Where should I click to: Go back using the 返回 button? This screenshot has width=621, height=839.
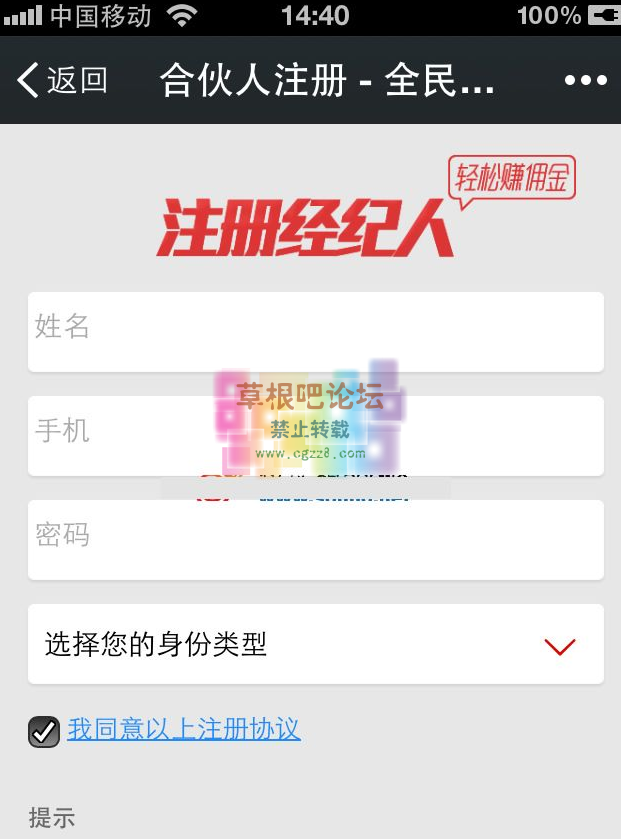(x=62, y=80)
